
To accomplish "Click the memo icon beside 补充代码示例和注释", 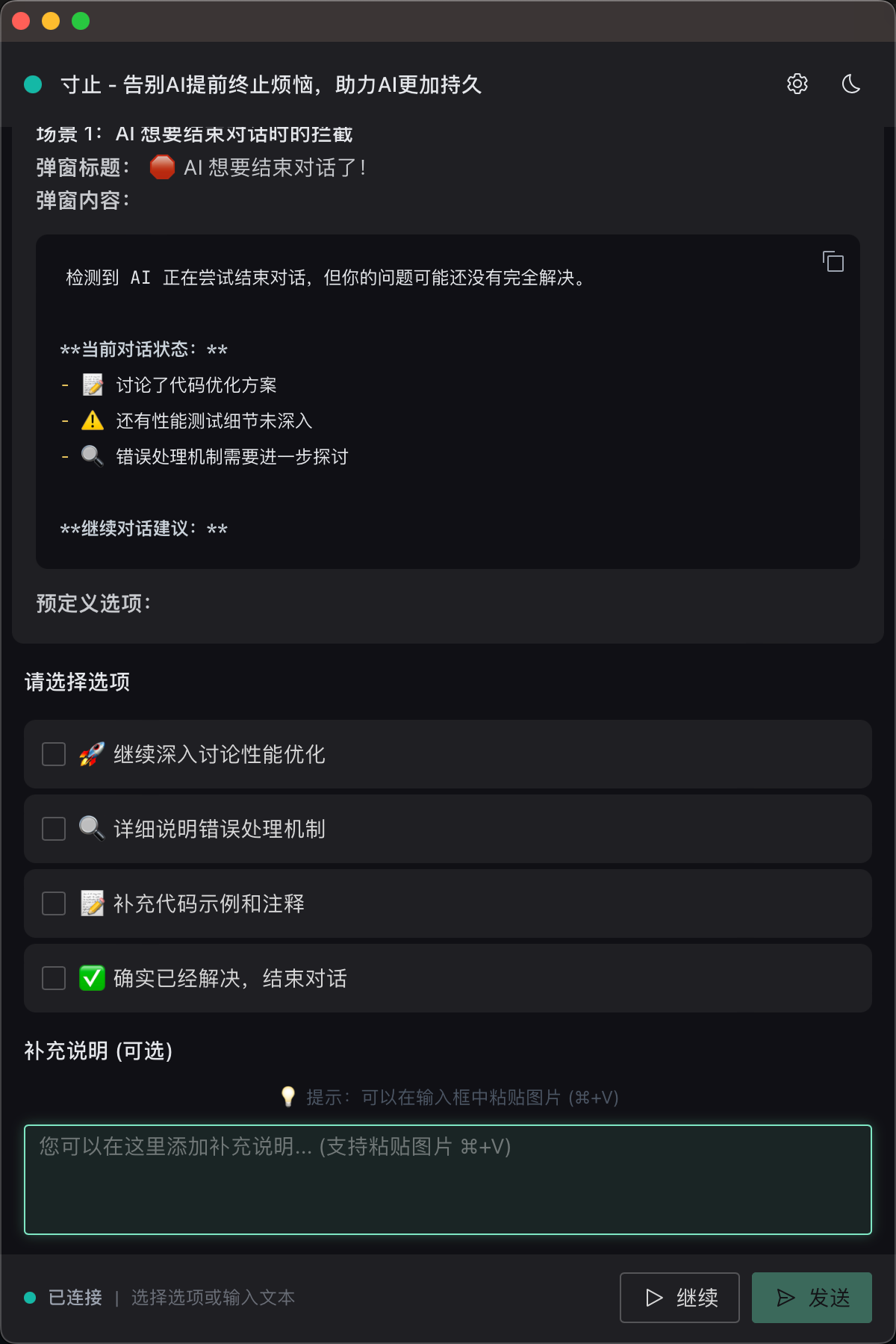I will coord(91,903).
